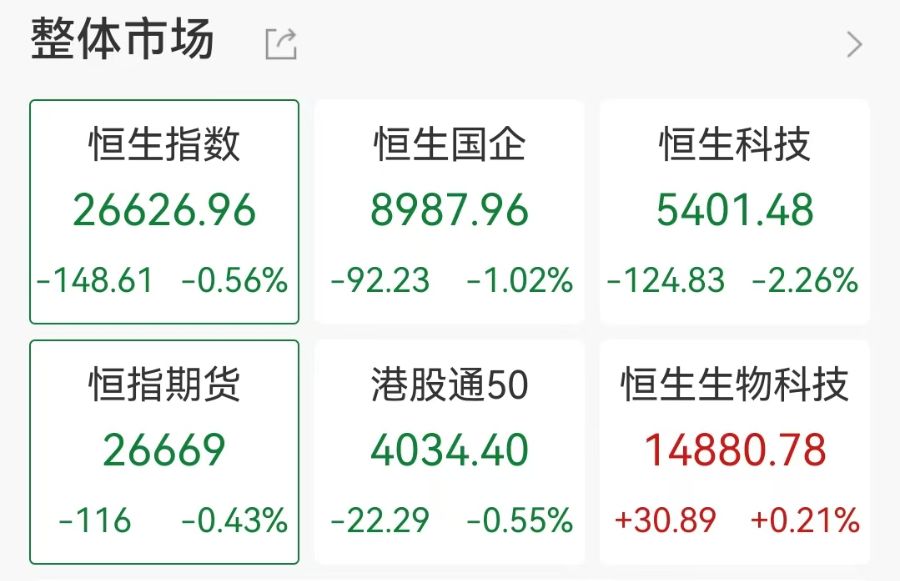The image size is (900, 581).
Task: Open the 恒生指数 index card
Action: tap(164, 212)
